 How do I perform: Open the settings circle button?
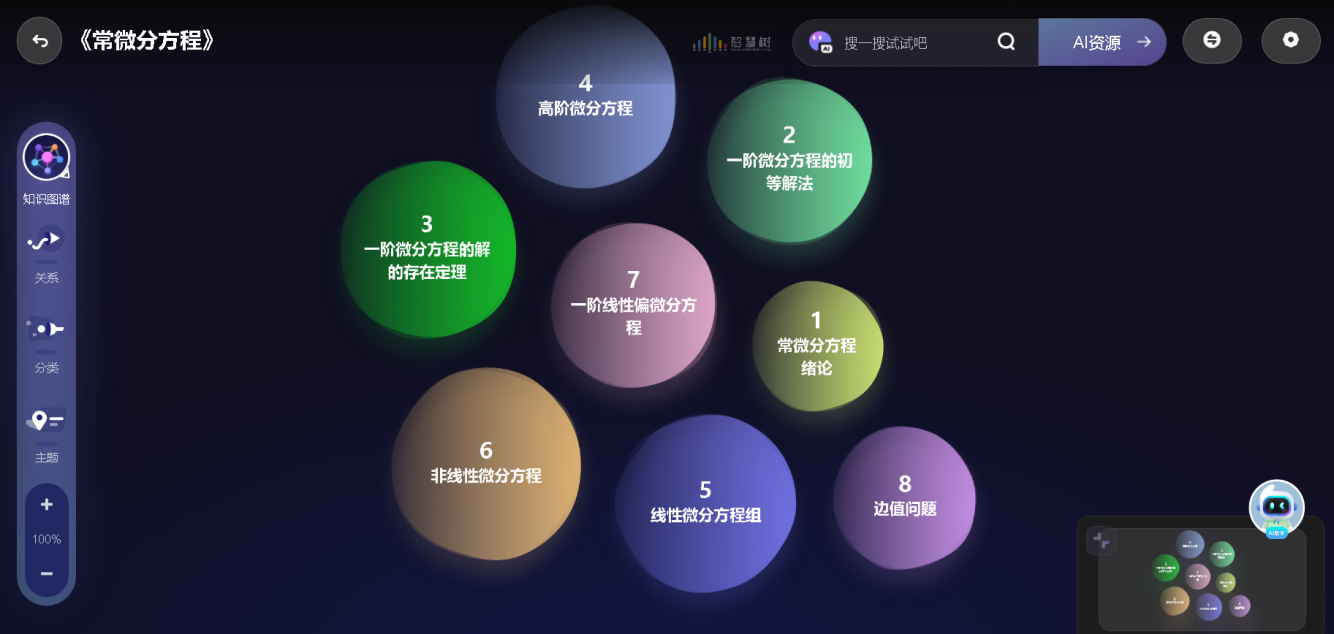click(x=1291, y=41)
